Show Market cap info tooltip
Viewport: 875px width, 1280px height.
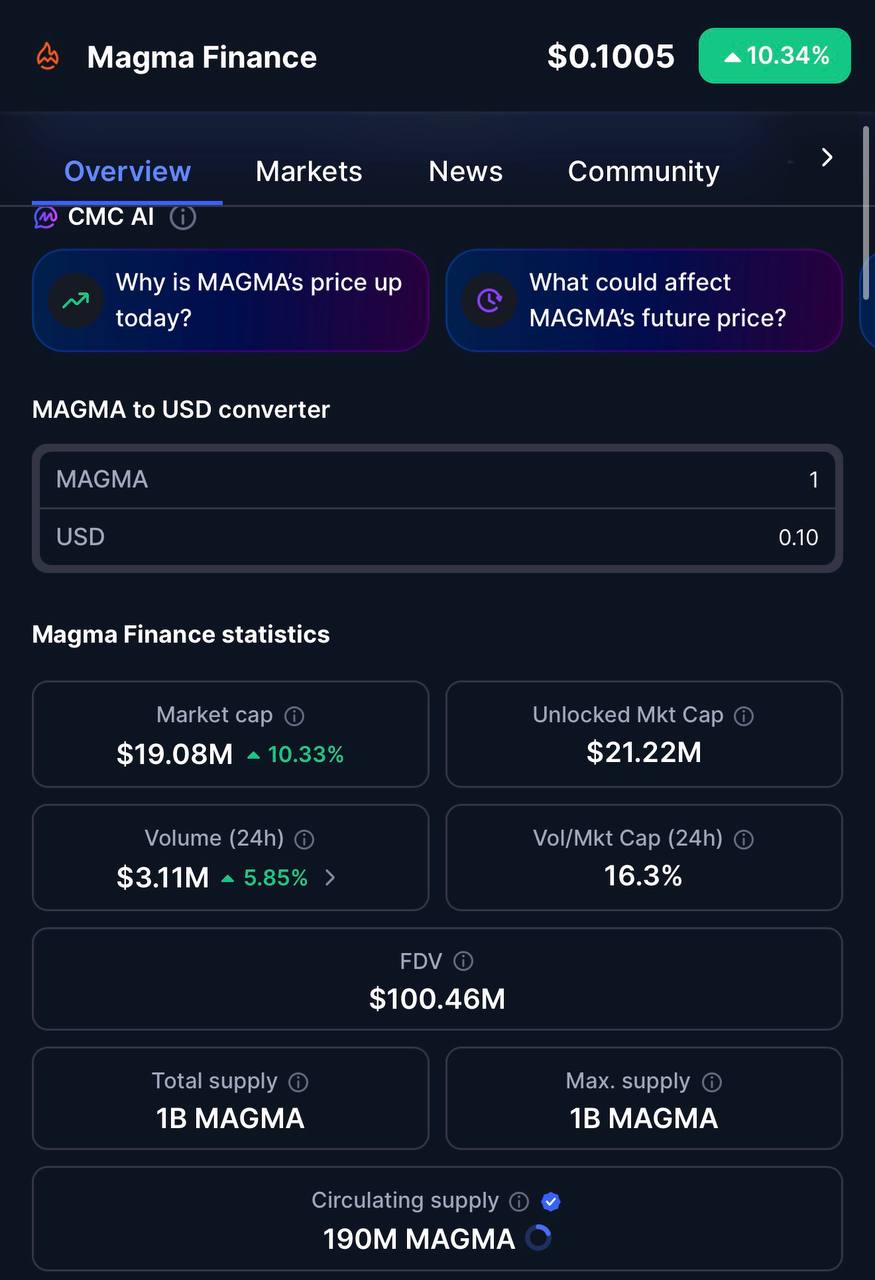click(x=294, y=716)
